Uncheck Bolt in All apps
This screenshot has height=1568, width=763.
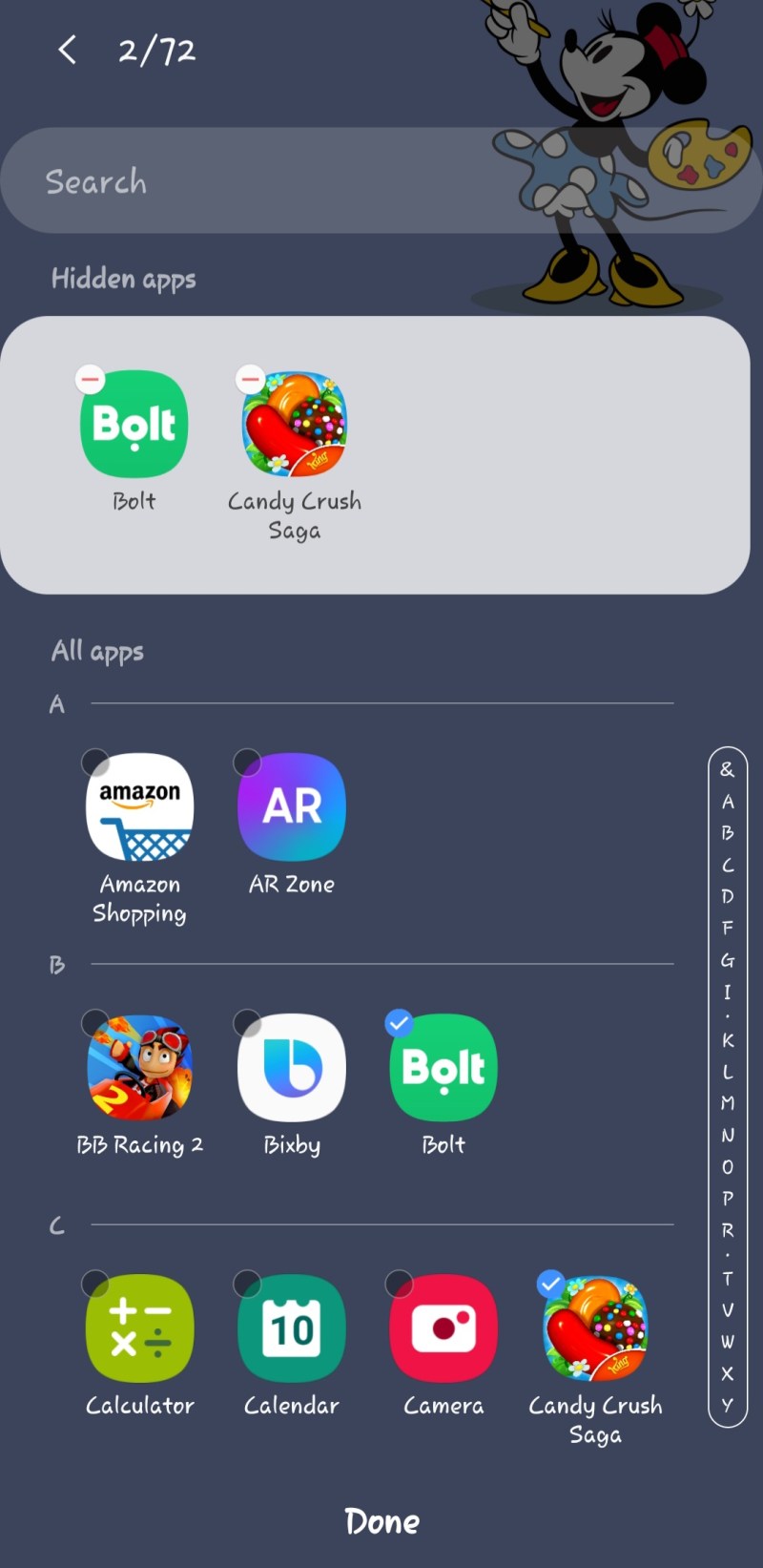click(x=443, y=1068)
